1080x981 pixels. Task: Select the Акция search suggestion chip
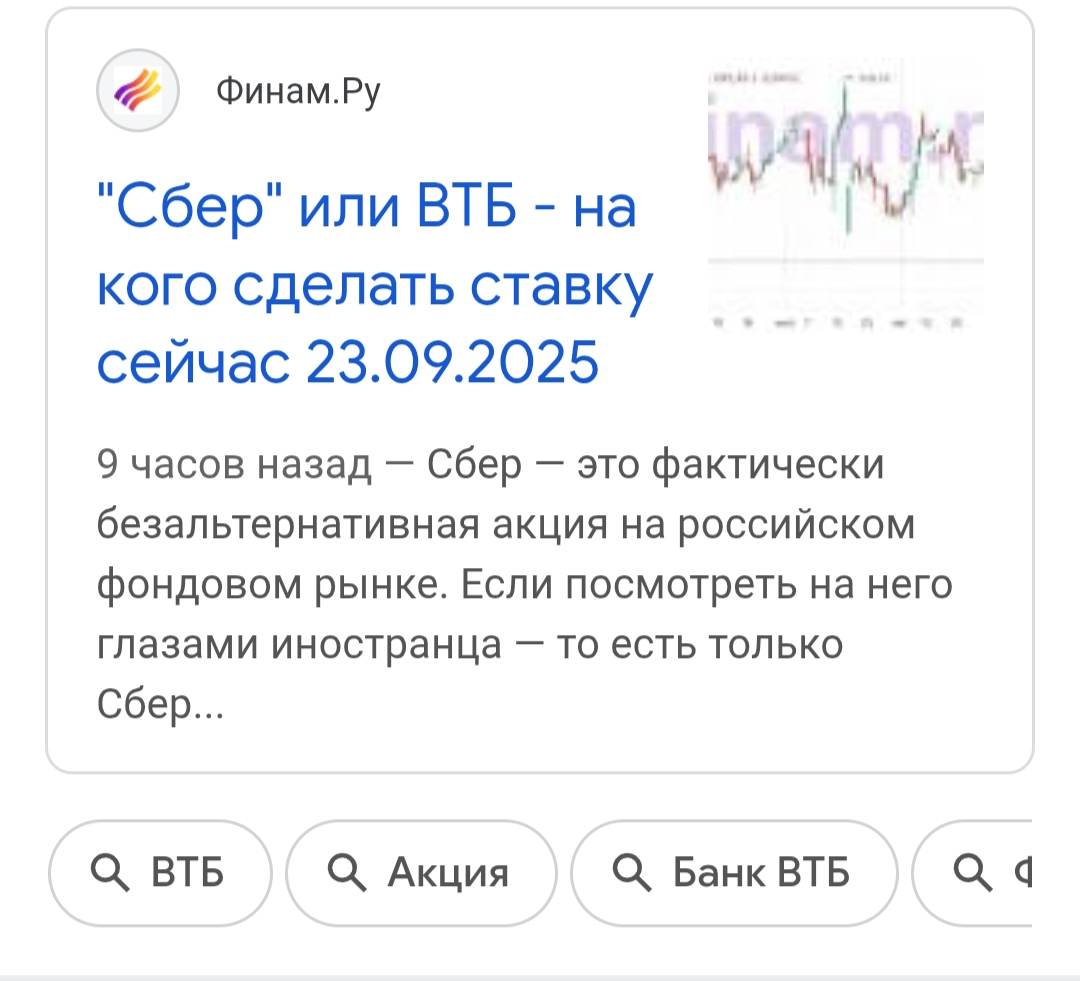point(421,873)
